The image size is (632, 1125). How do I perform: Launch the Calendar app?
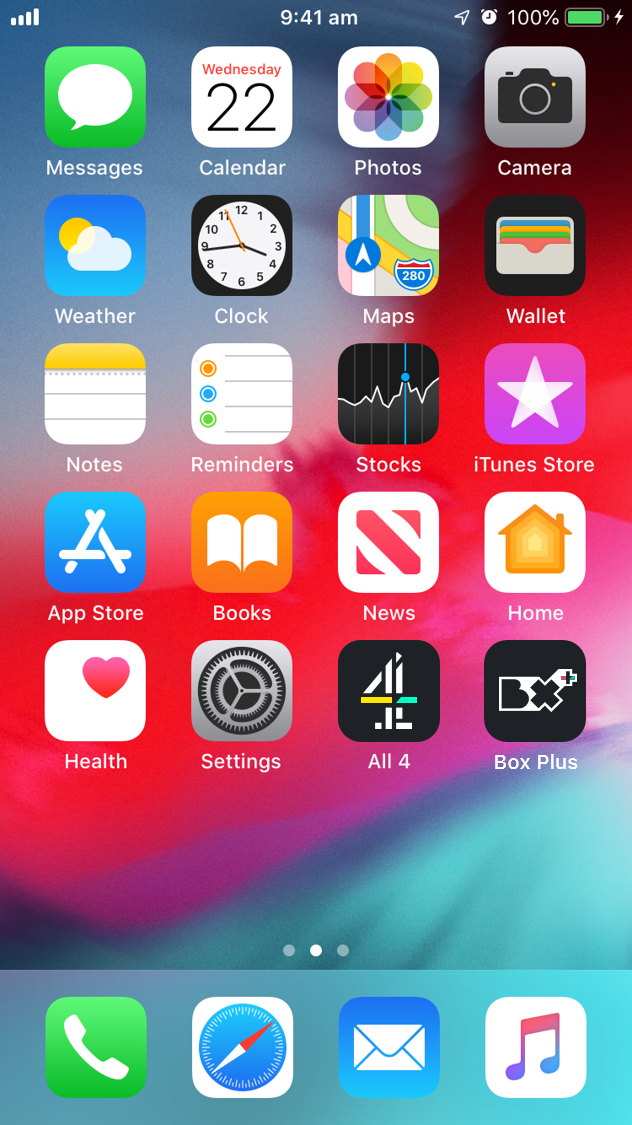[x=242, y=97]
